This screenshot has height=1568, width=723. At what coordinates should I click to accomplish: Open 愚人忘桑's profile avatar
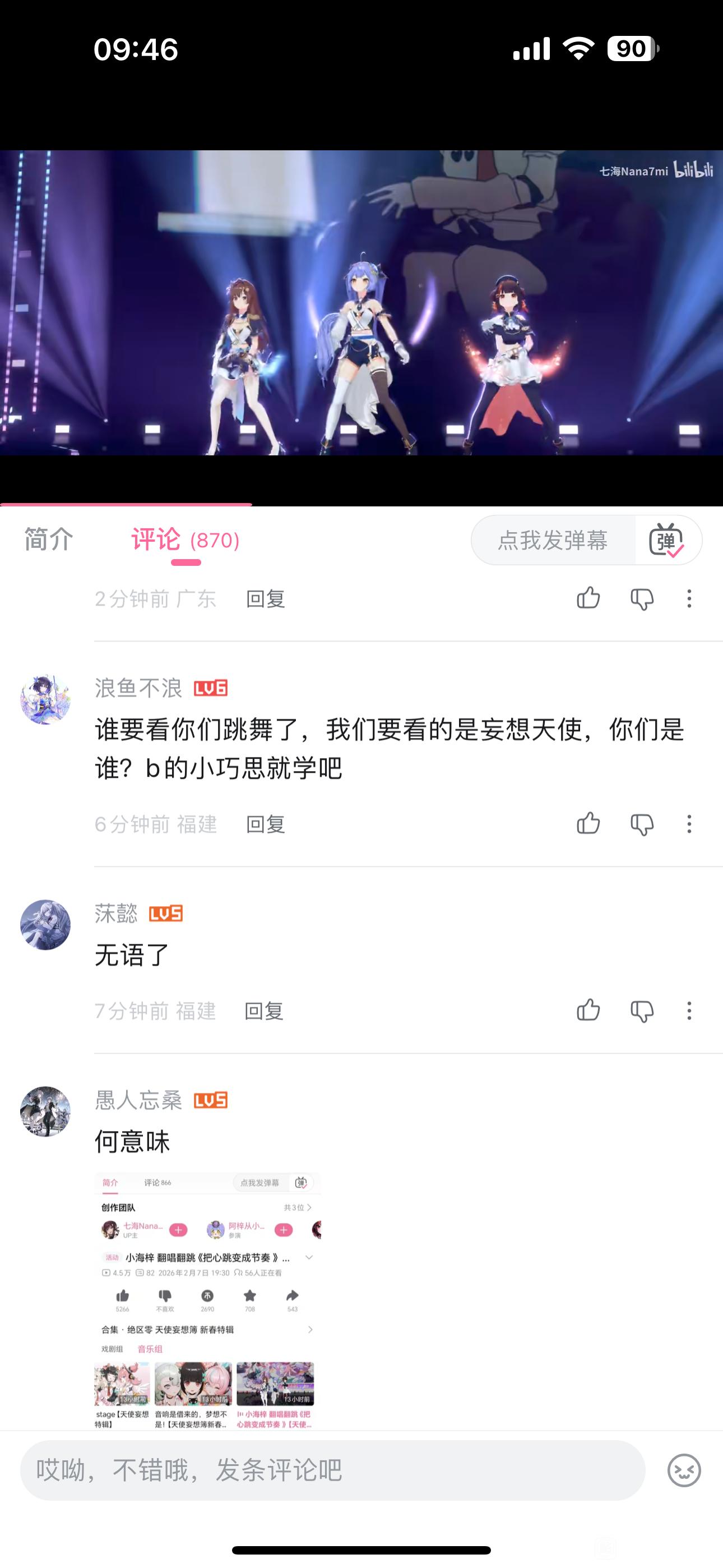[45, 1112]
